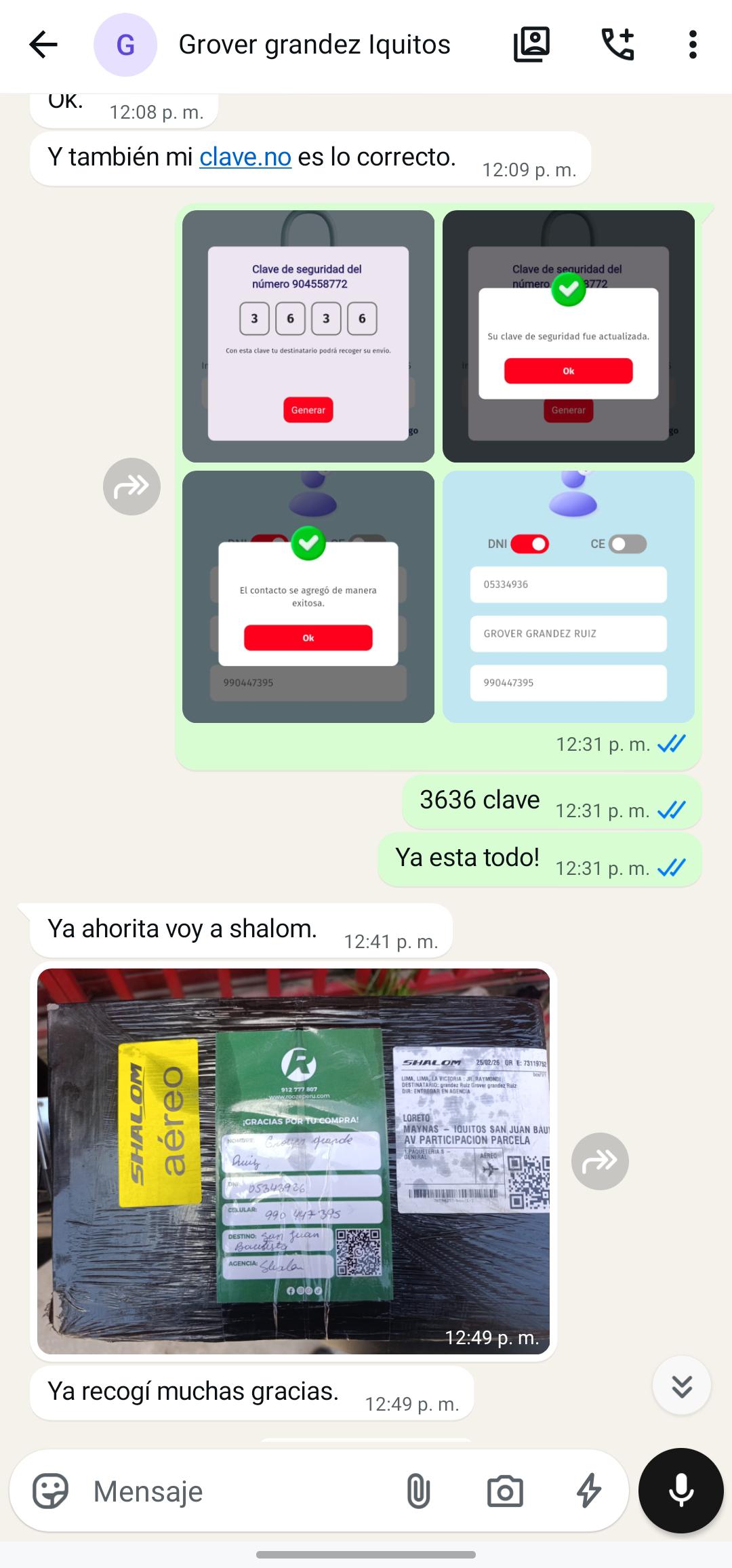This screenshot has width=732, height=1568.
Task: Open the camera to send a photo
Action: [505, 1491]
